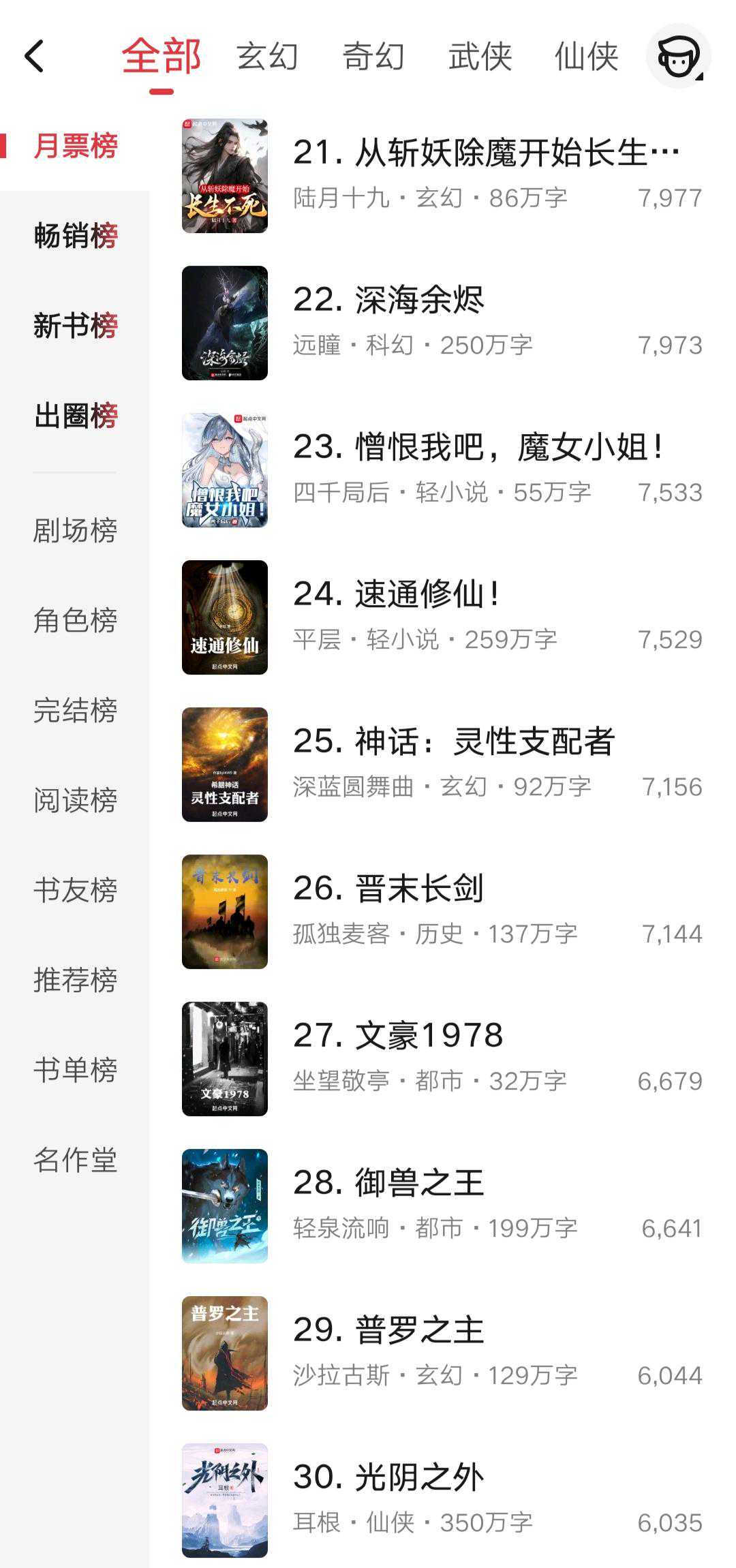Open the gender channel avatar icon
Viewport: 736px width, 1568px height.
click(678, 56)
